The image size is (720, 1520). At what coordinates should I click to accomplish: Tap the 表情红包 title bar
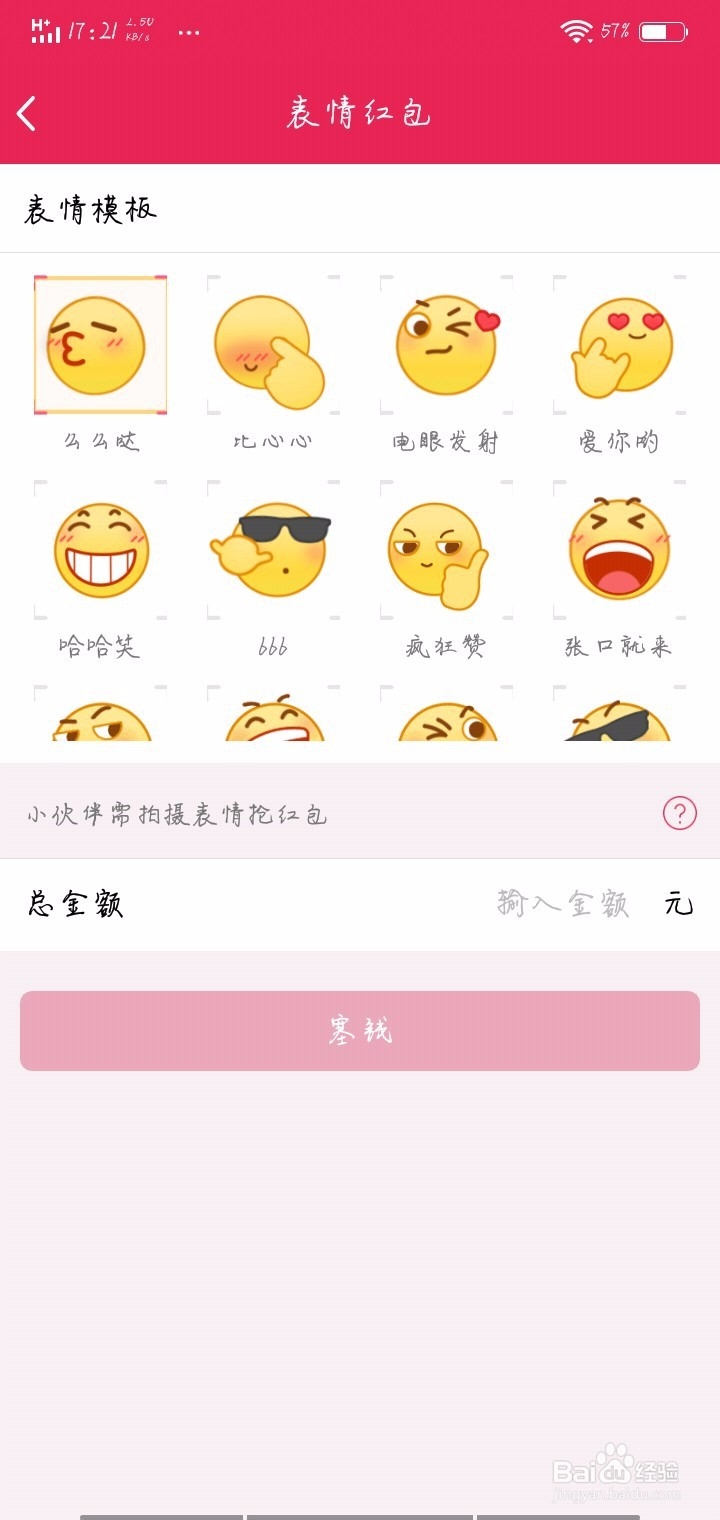360,113
